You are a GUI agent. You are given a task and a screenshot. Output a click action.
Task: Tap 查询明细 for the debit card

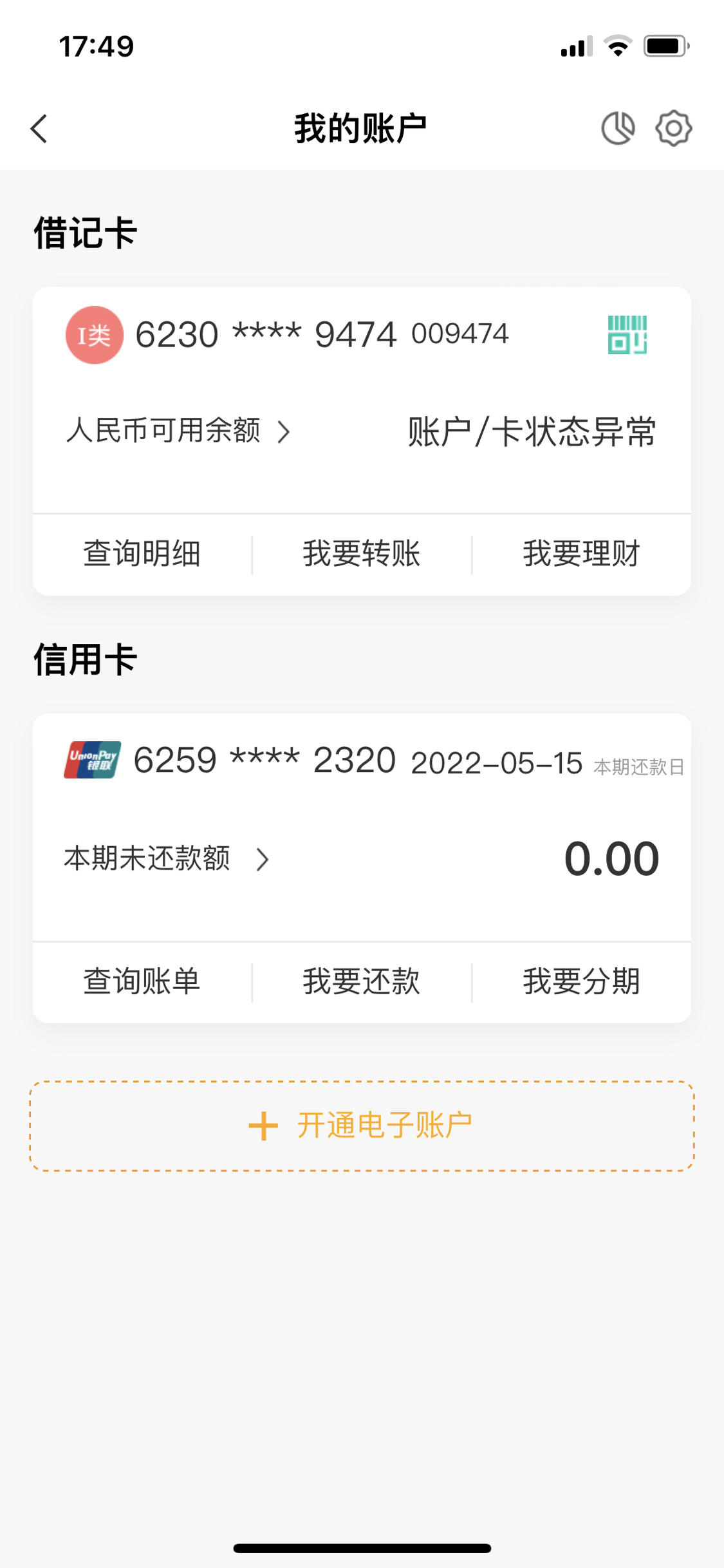pyautogui.click(x=142, y=554)
